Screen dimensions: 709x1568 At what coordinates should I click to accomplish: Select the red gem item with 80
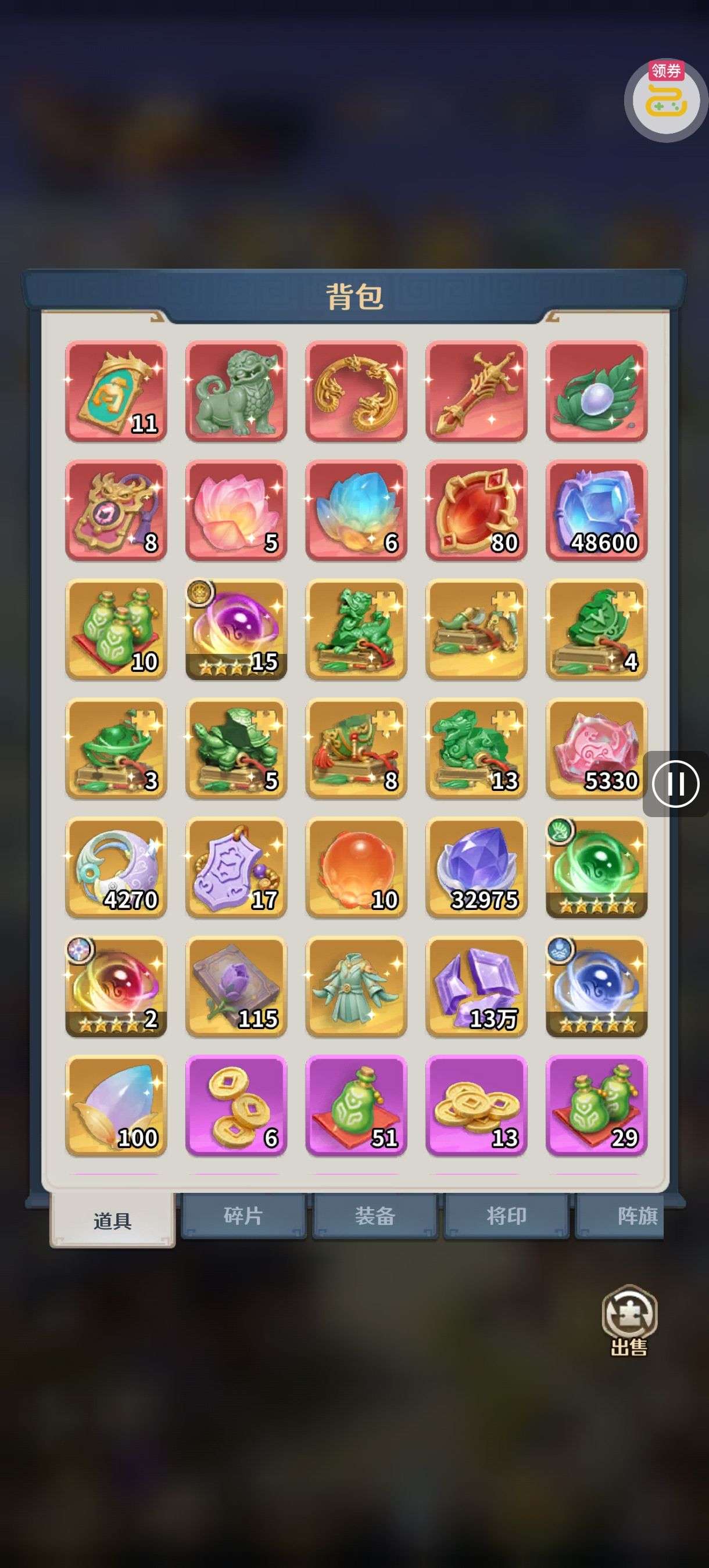pos(477,510)
